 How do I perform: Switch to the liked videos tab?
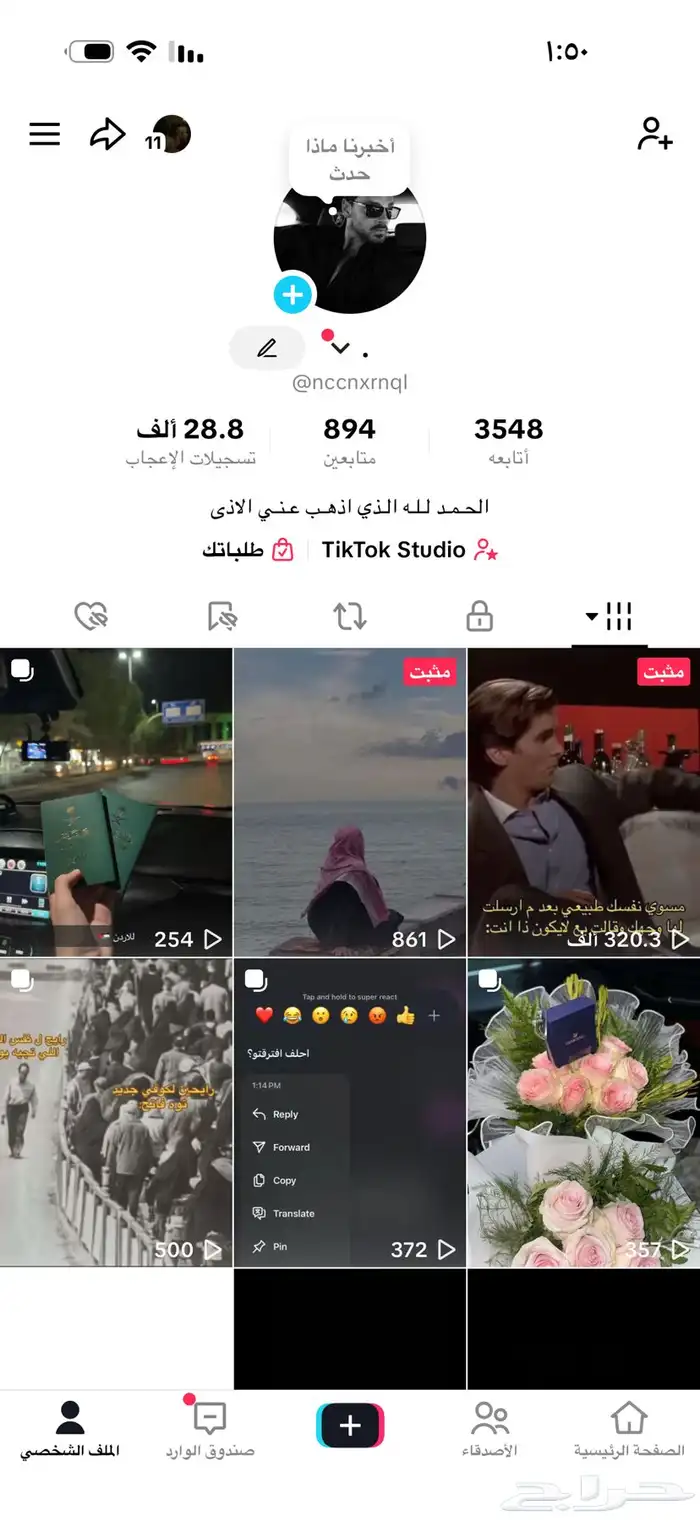coord(91,617)
